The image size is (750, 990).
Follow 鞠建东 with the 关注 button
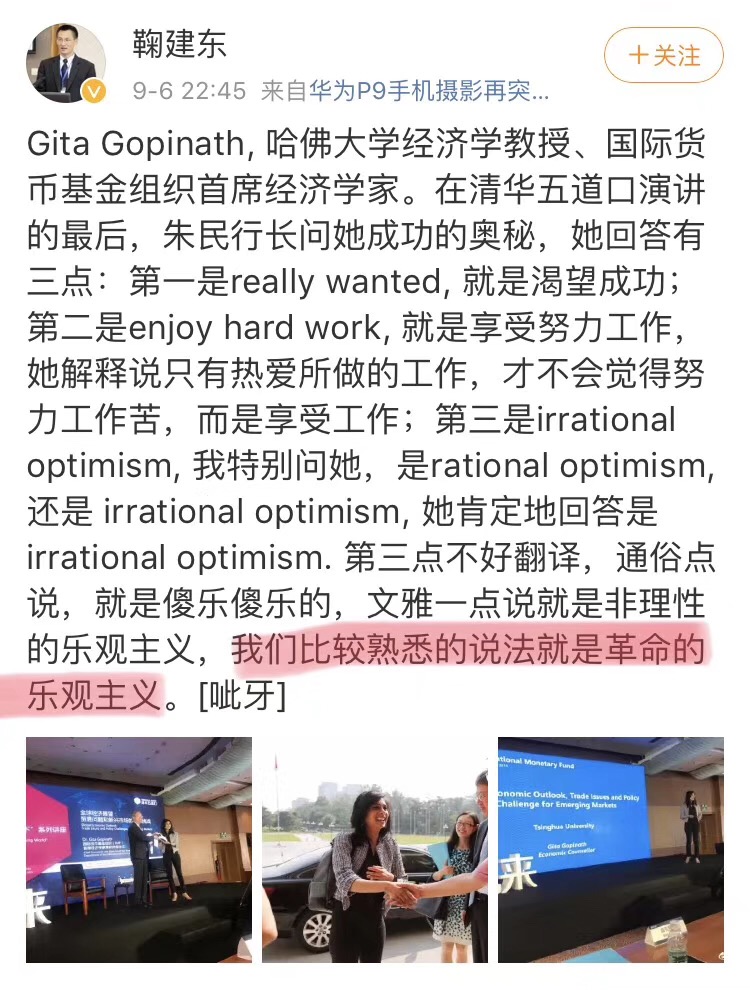(663, 55)
